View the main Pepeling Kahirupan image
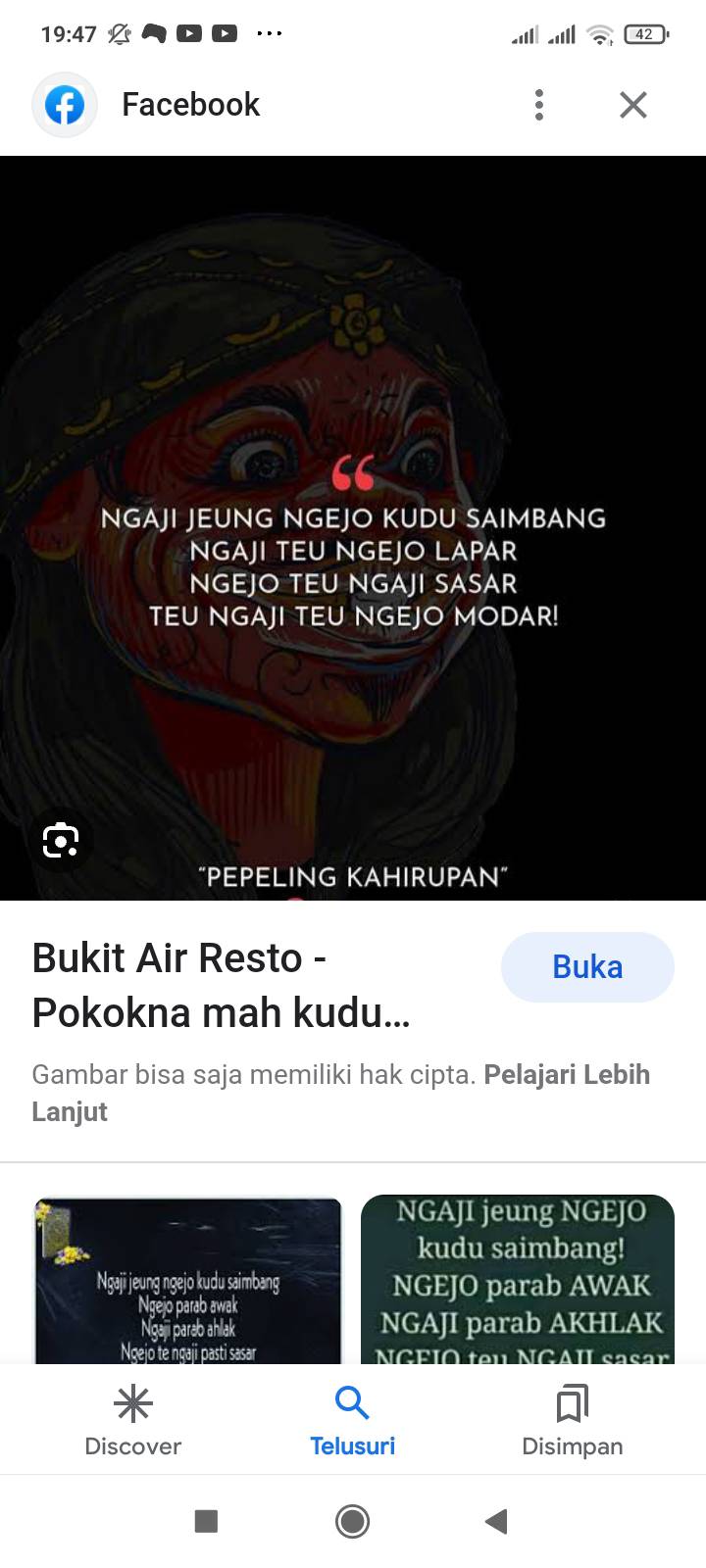The image size is (706, 1568). pos(353,528)
